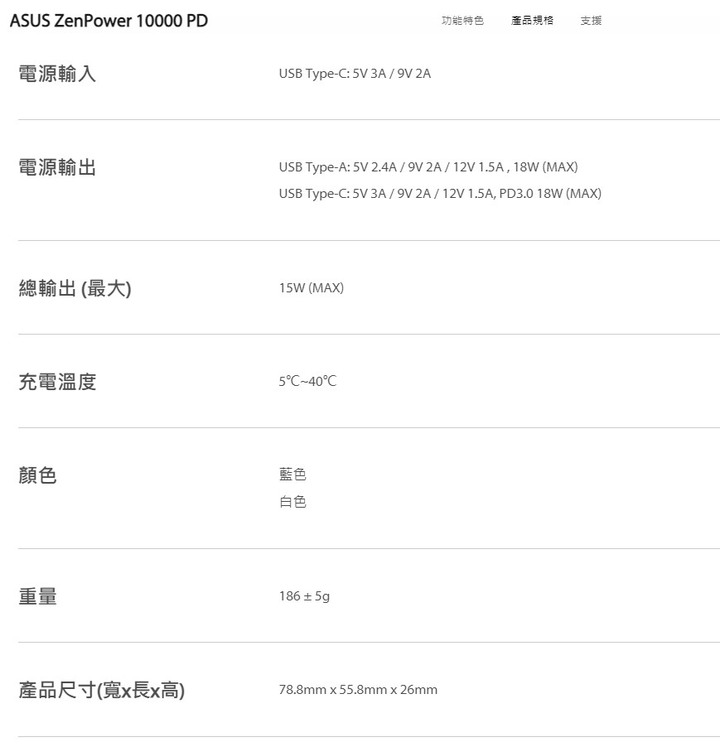This screenshot has width=720, height=747.
Task: Click the 78.8mm x 55.8mm x 26mm dimensions
Action: point(358,689)
